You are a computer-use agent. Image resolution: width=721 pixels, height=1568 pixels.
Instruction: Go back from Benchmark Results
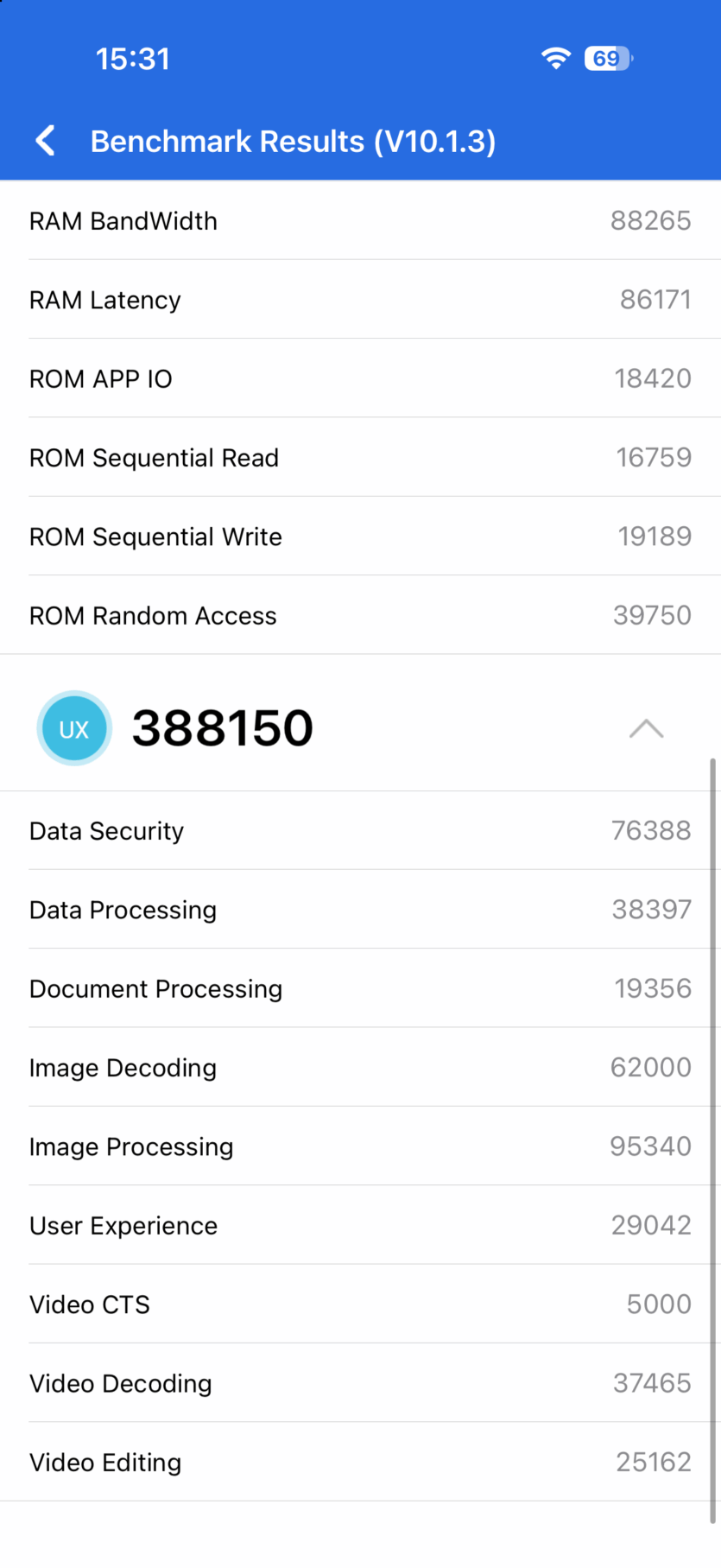click(x=46, y=141)
